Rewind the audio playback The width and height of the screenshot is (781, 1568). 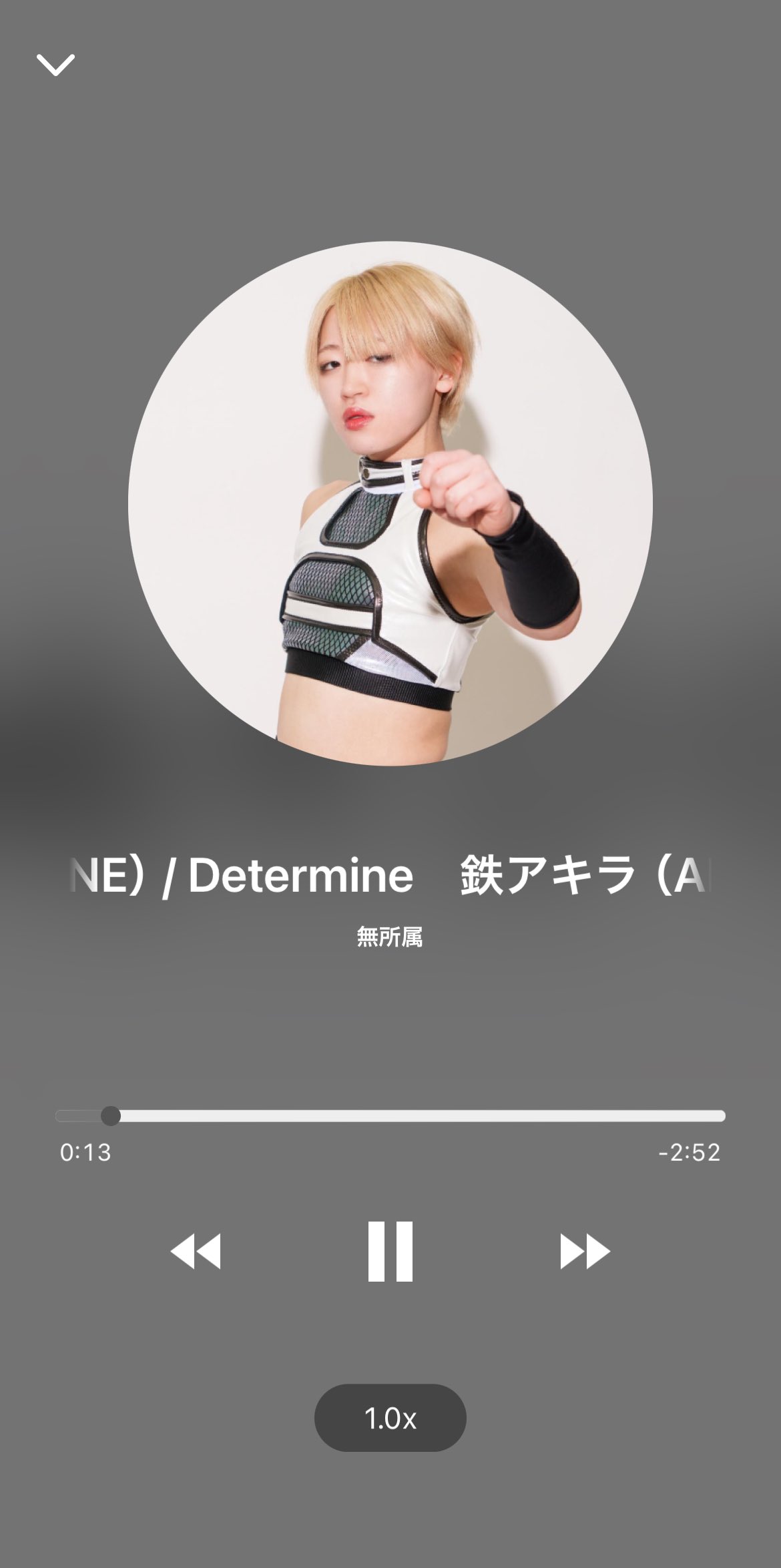[196, 1252]
